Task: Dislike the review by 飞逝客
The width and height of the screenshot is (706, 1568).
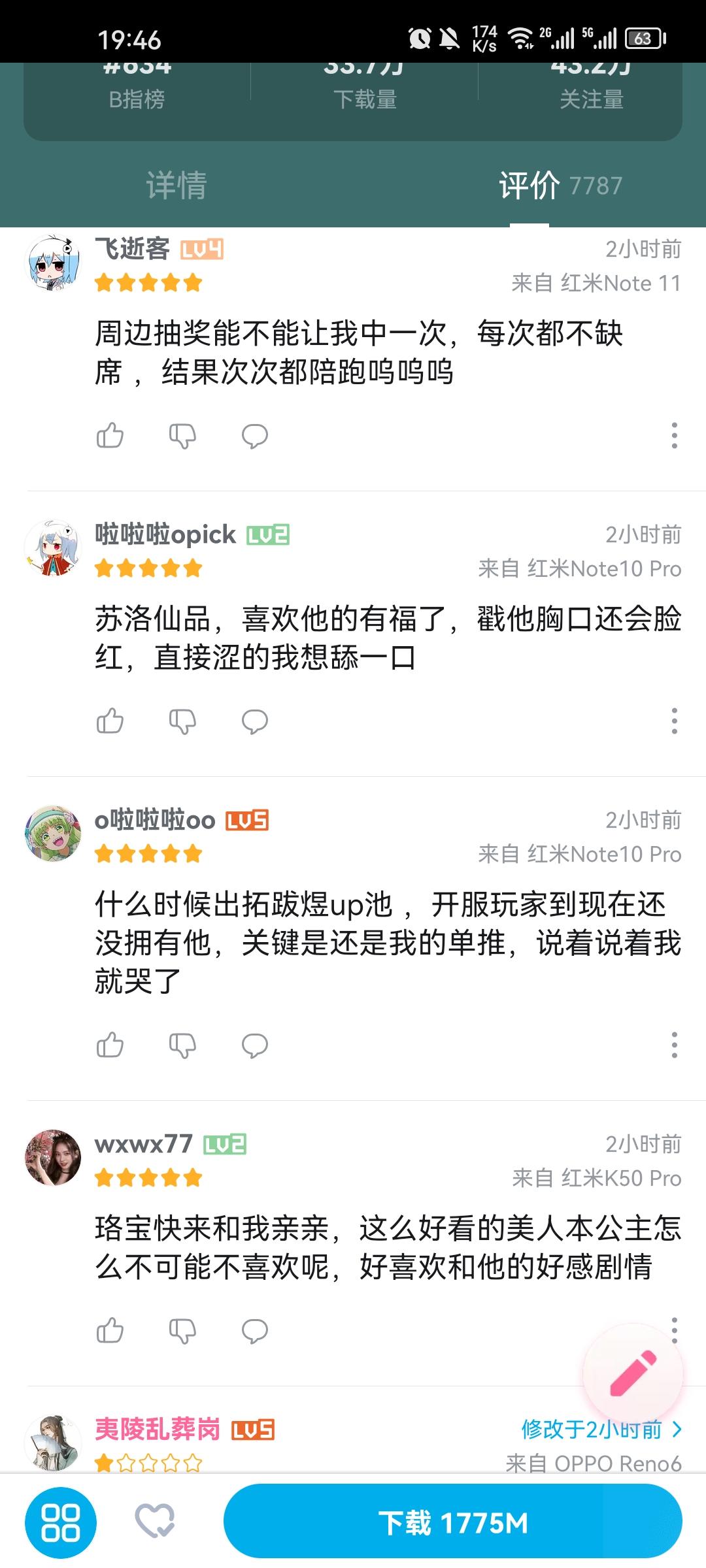Action: tap(182, 435)
